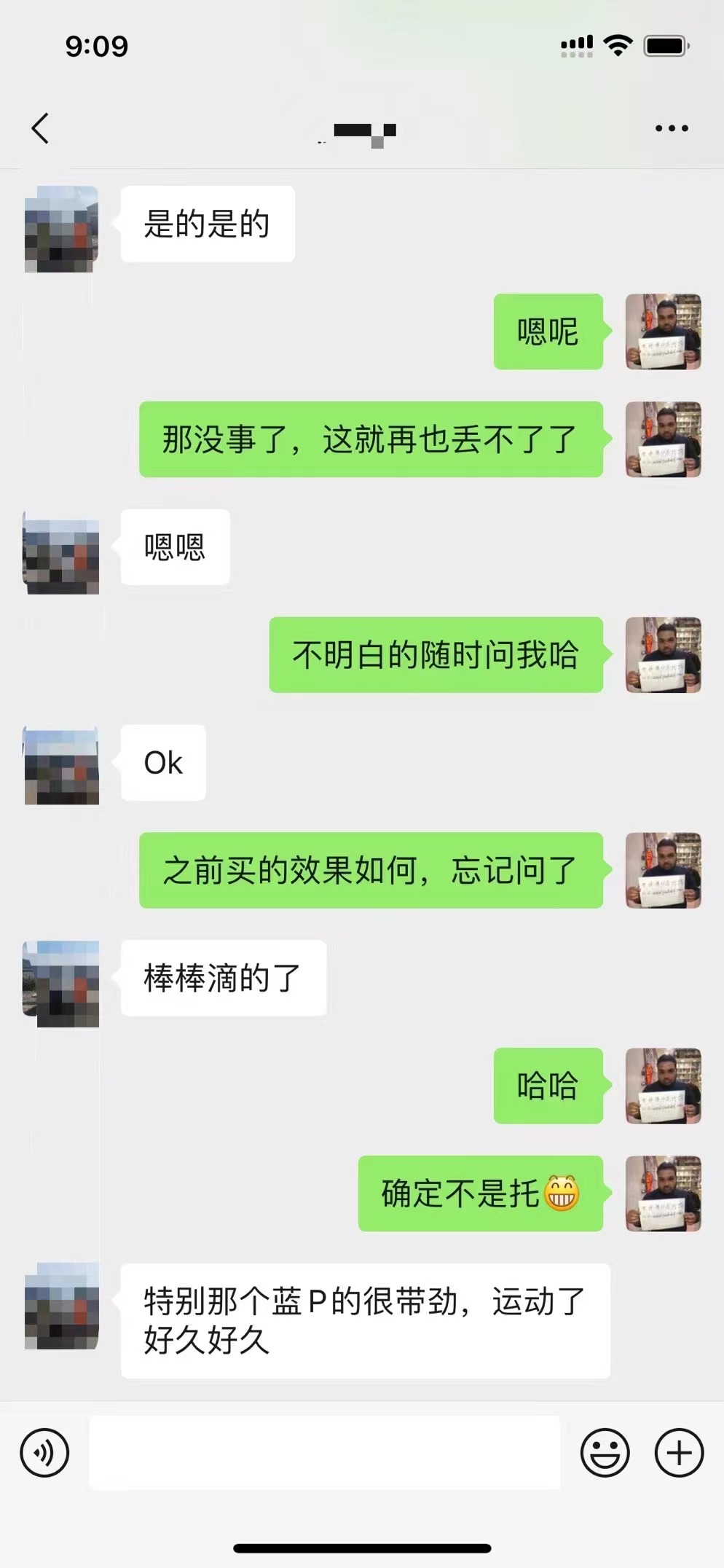Focus the message text field
This screenshot has height=1568, width=724.
(324, 1452)
